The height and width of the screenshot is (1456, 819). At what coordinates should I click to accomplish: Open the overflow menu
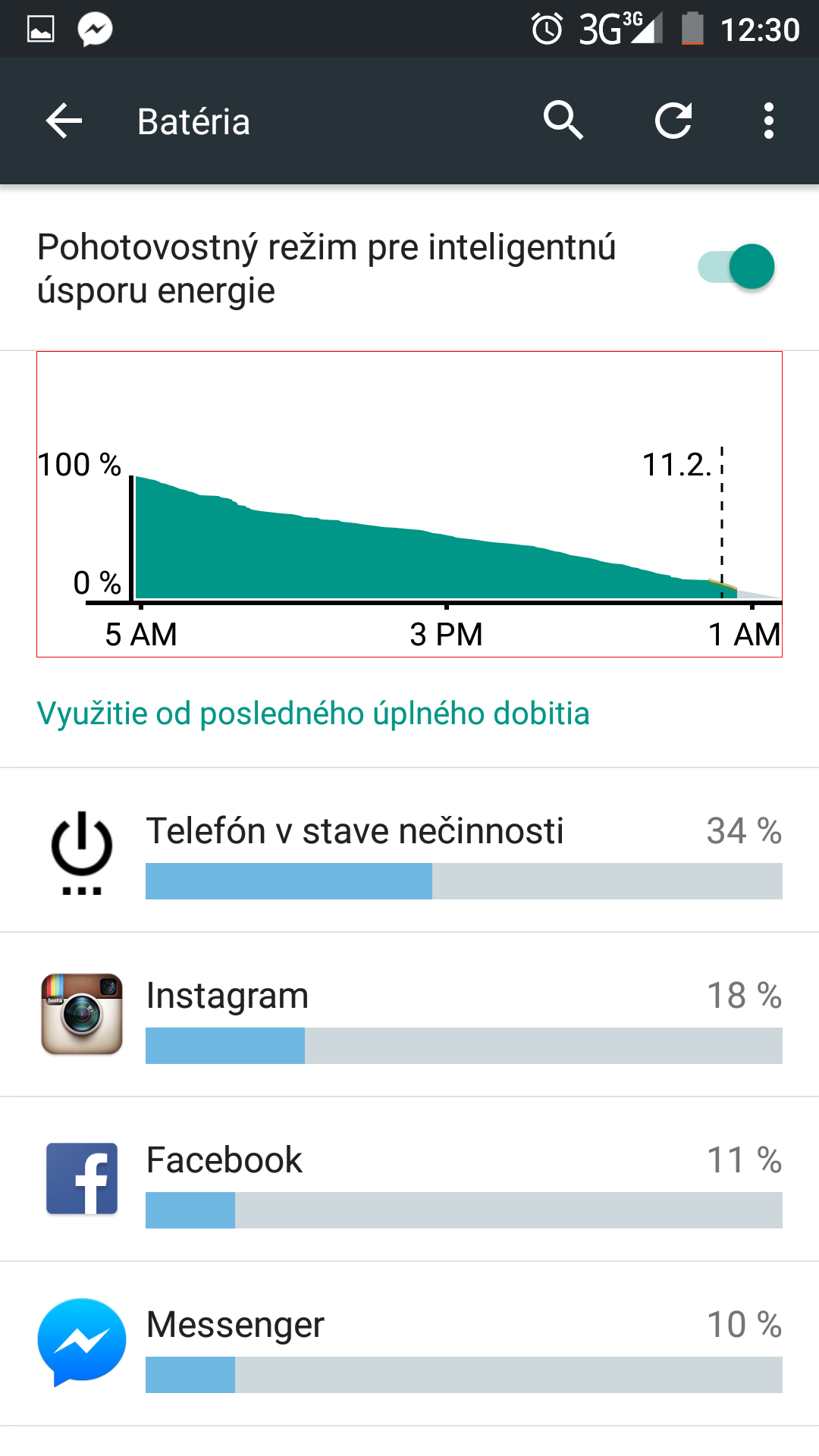769,121
